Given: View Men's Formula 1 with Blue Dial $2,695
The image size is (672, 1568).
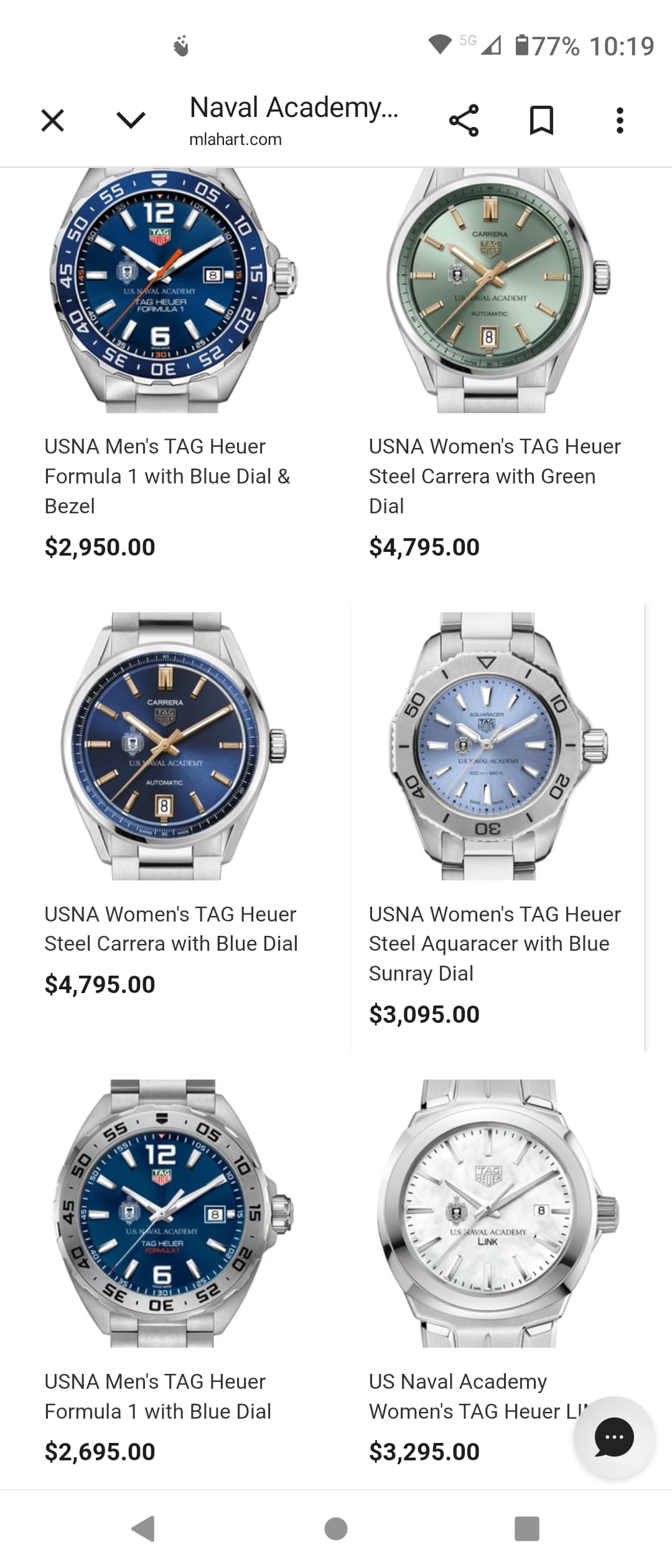Looking at the screenshot, I should 158,1396.
